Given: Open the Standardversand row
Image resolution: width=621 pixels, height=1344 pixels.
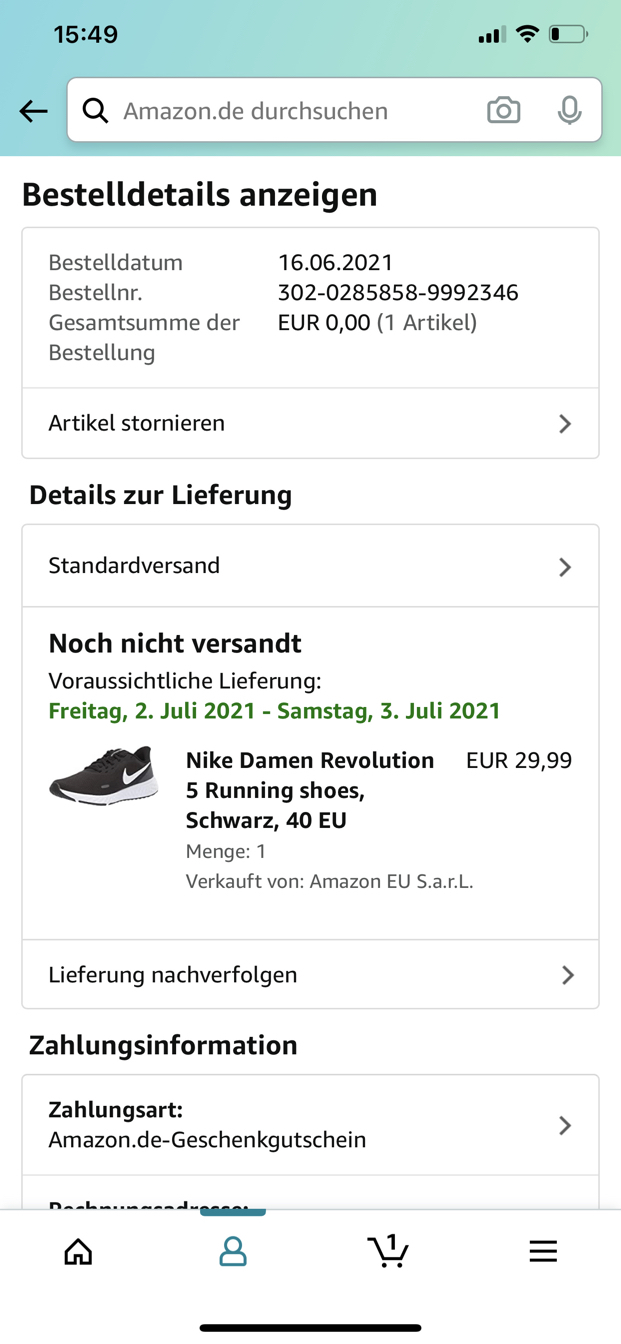Looking at the screenshot, I should [x=310, y=566].
